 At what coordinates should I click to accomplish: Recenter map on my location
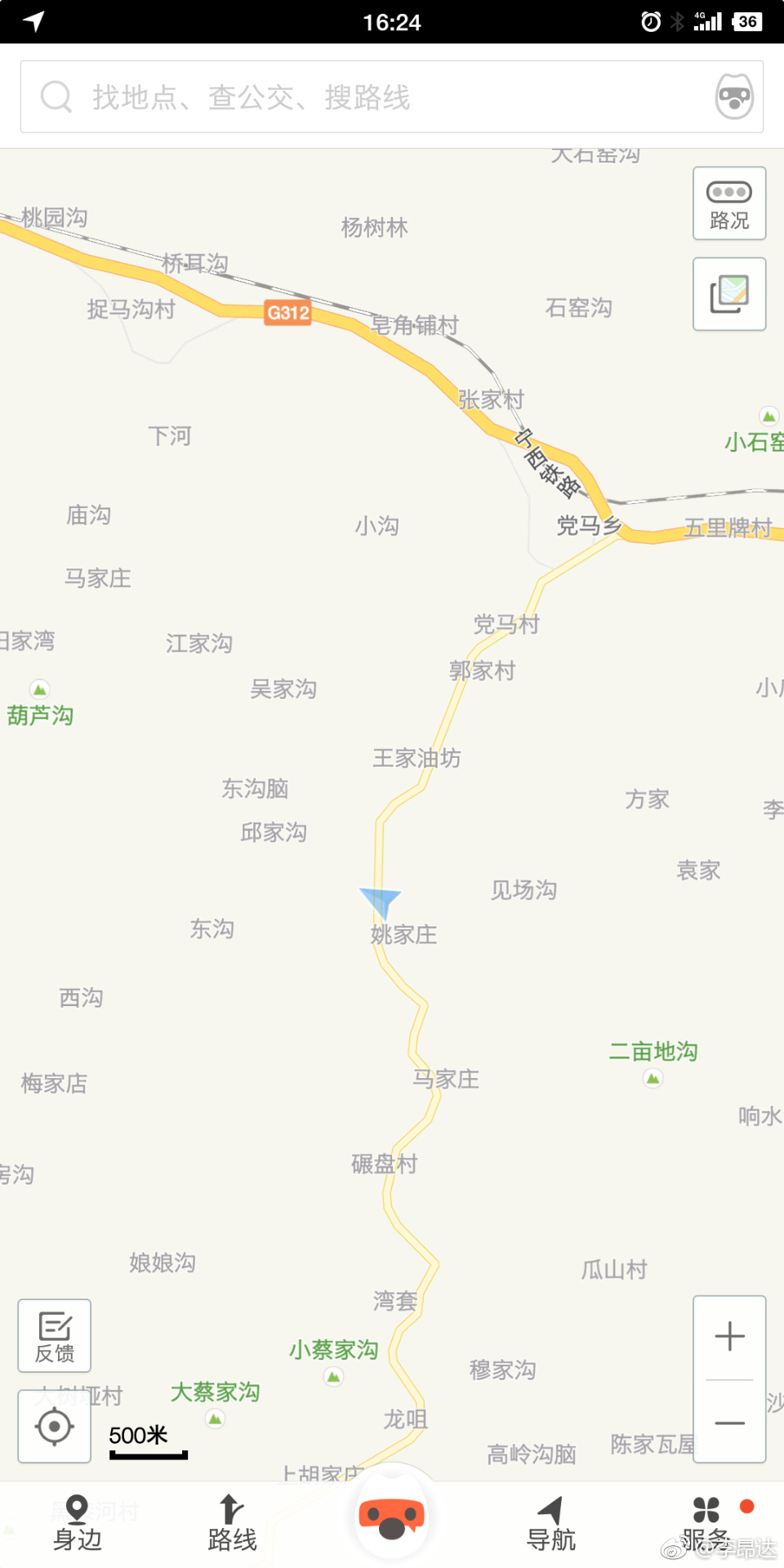click(x=55, y=1427)
